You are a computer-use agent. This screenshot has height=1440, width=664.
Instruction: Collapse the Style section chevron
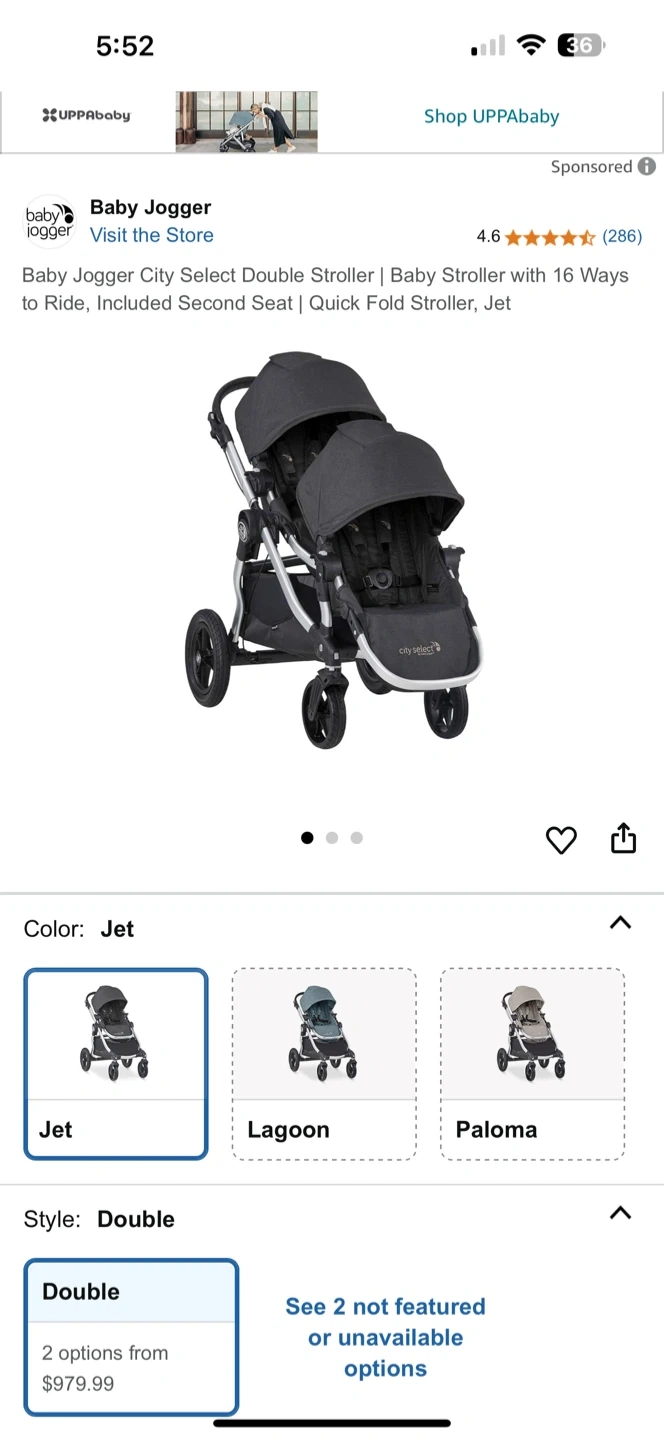pyautogui.click(x=620, y=1213)
